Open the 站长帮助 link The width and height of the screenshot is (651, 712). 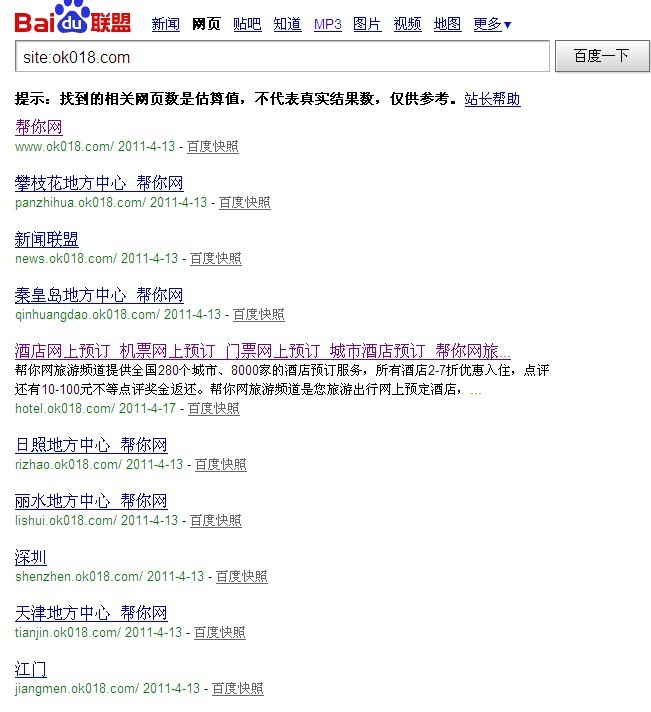pos(492,99)
